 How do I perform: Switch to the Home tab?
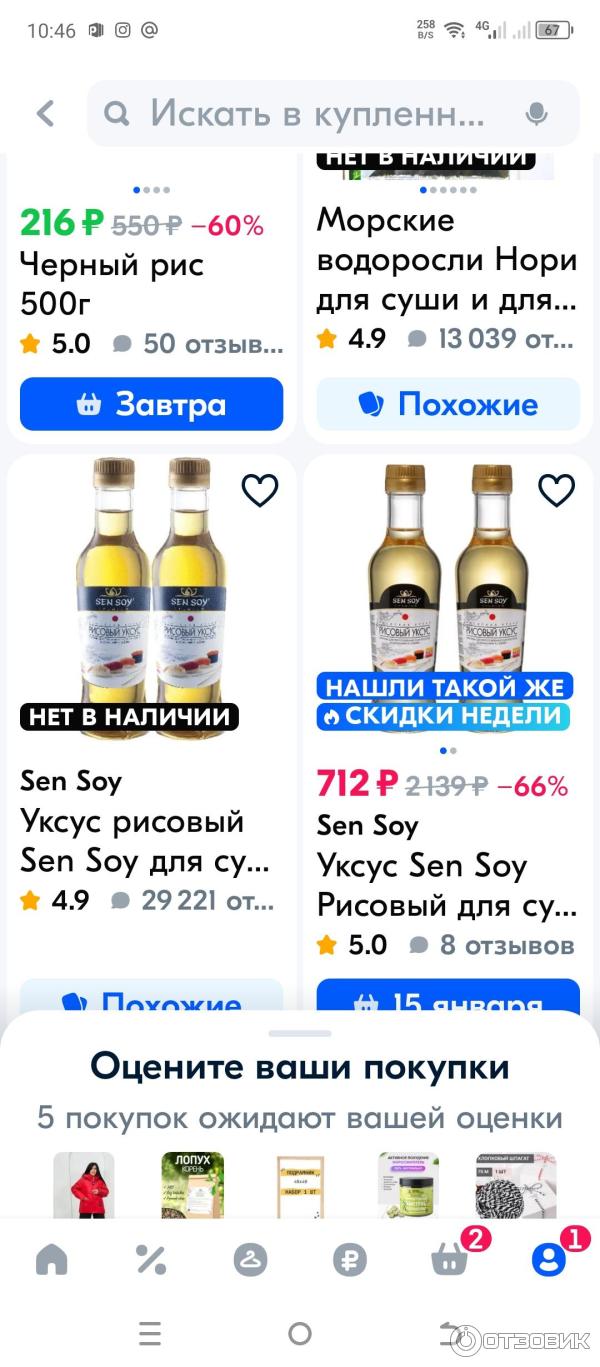tap(51, 1260)
